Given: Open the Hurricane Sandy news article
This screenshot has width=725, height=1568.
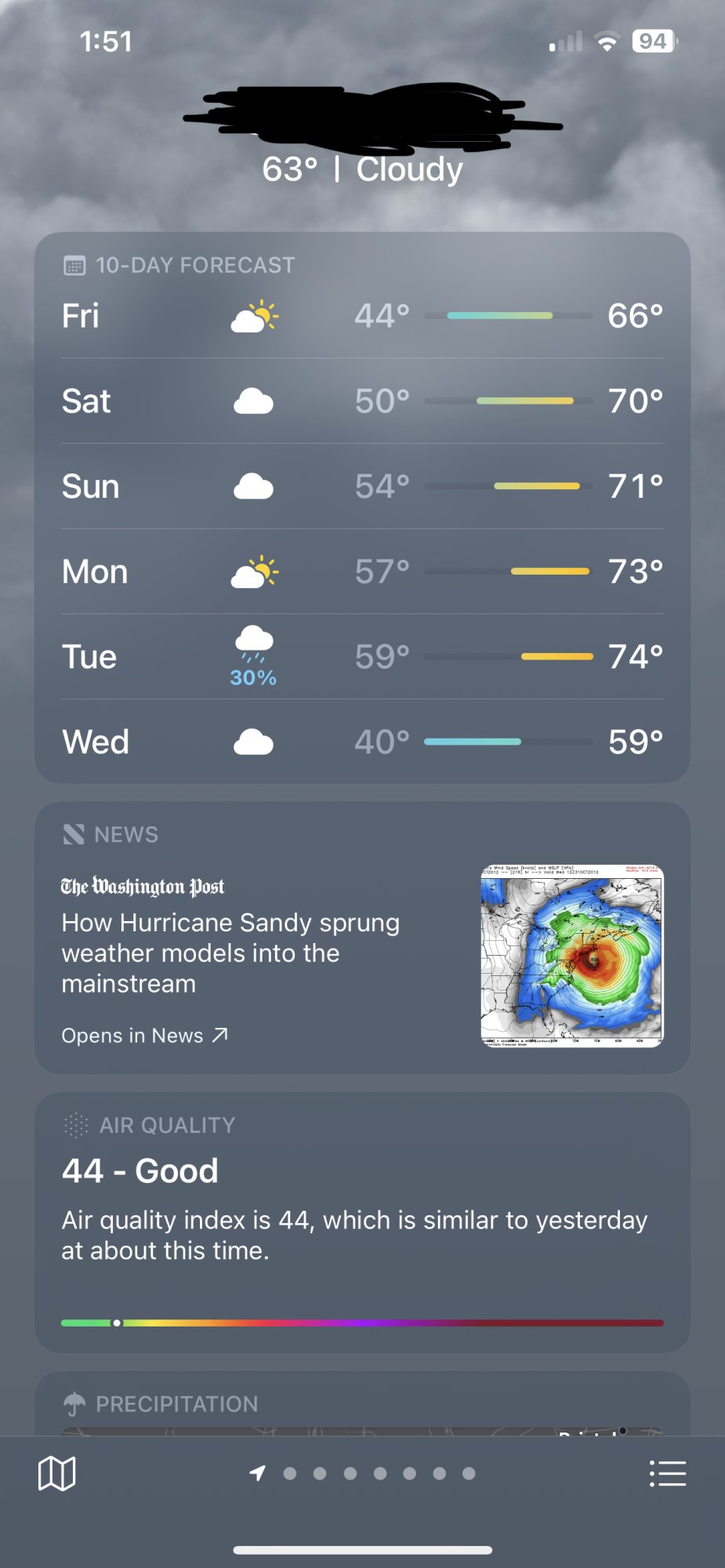Looking at the screenshot, I should [362, 953].
